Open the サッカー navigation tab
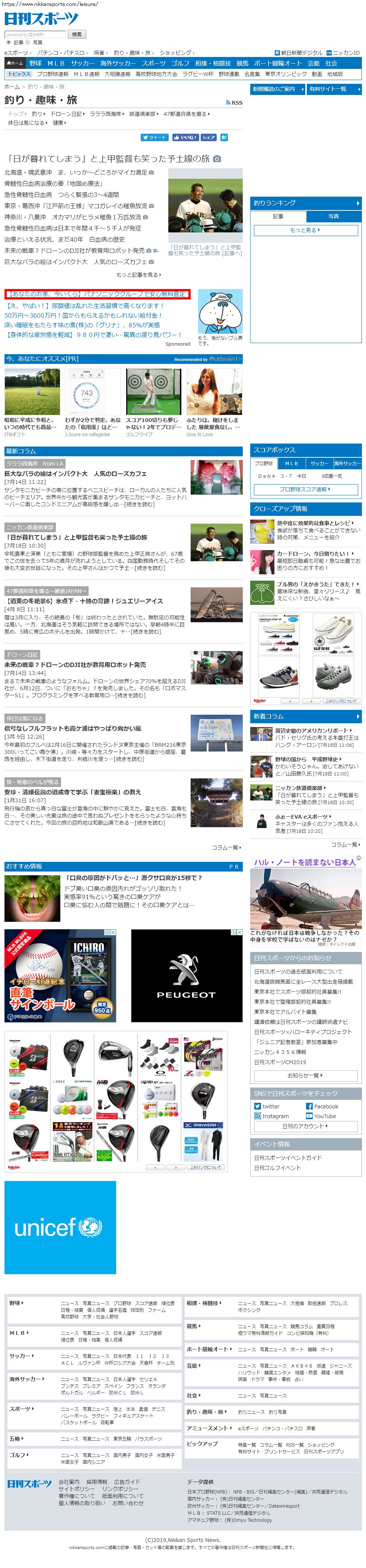Screen dimensions: 366x1568 click(82, 63)
